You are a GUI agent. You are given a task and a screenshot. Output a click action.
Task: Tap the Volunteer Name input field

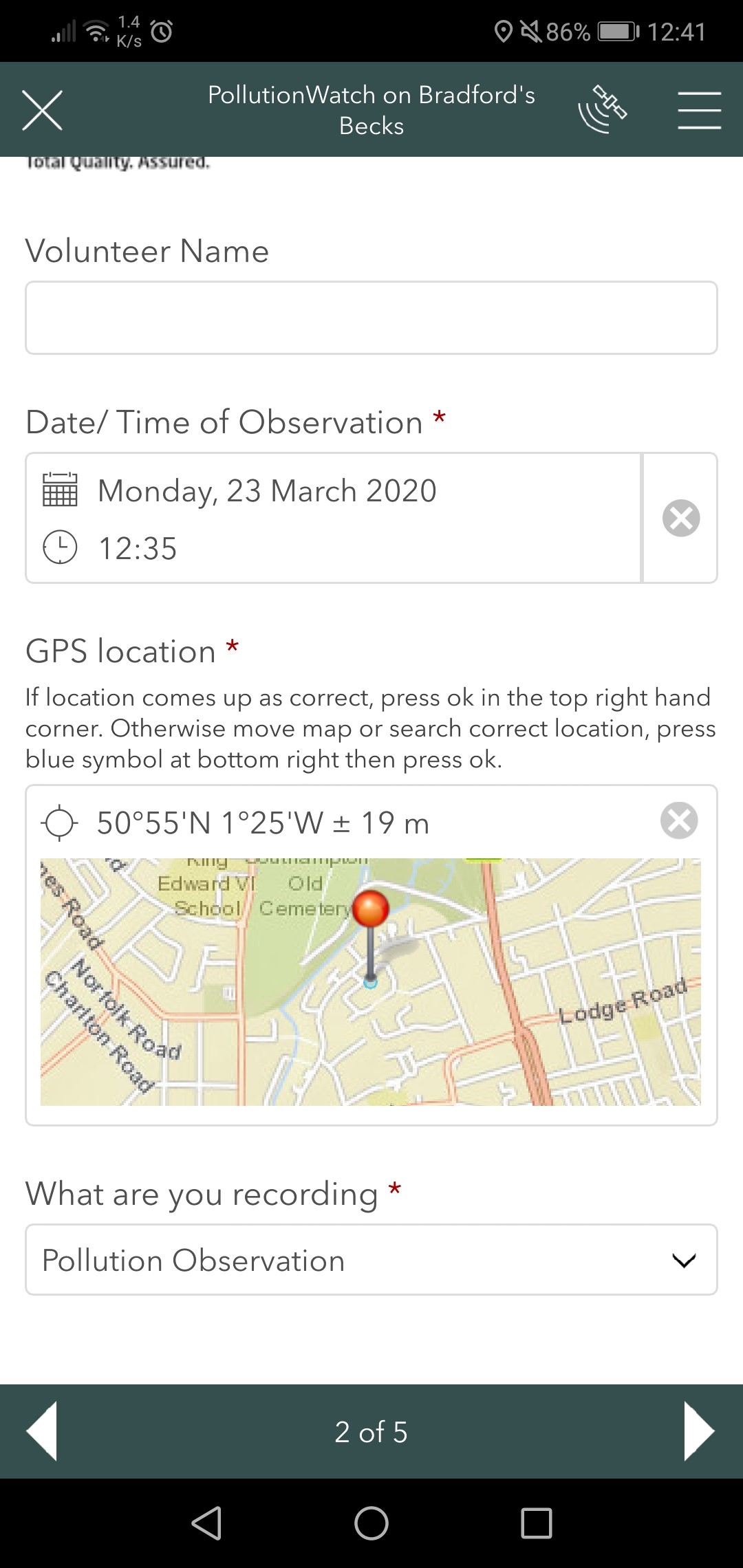click(x=371, y=317)
